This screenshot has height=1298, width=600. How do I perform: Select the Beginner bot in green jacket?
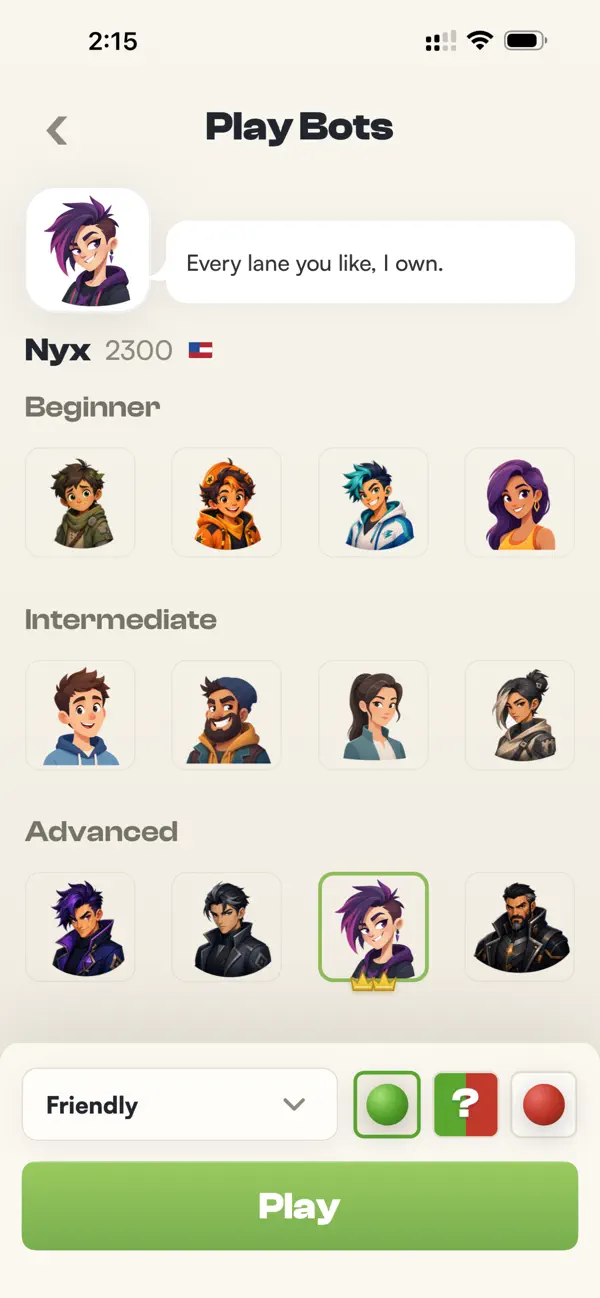click(80, 502)
